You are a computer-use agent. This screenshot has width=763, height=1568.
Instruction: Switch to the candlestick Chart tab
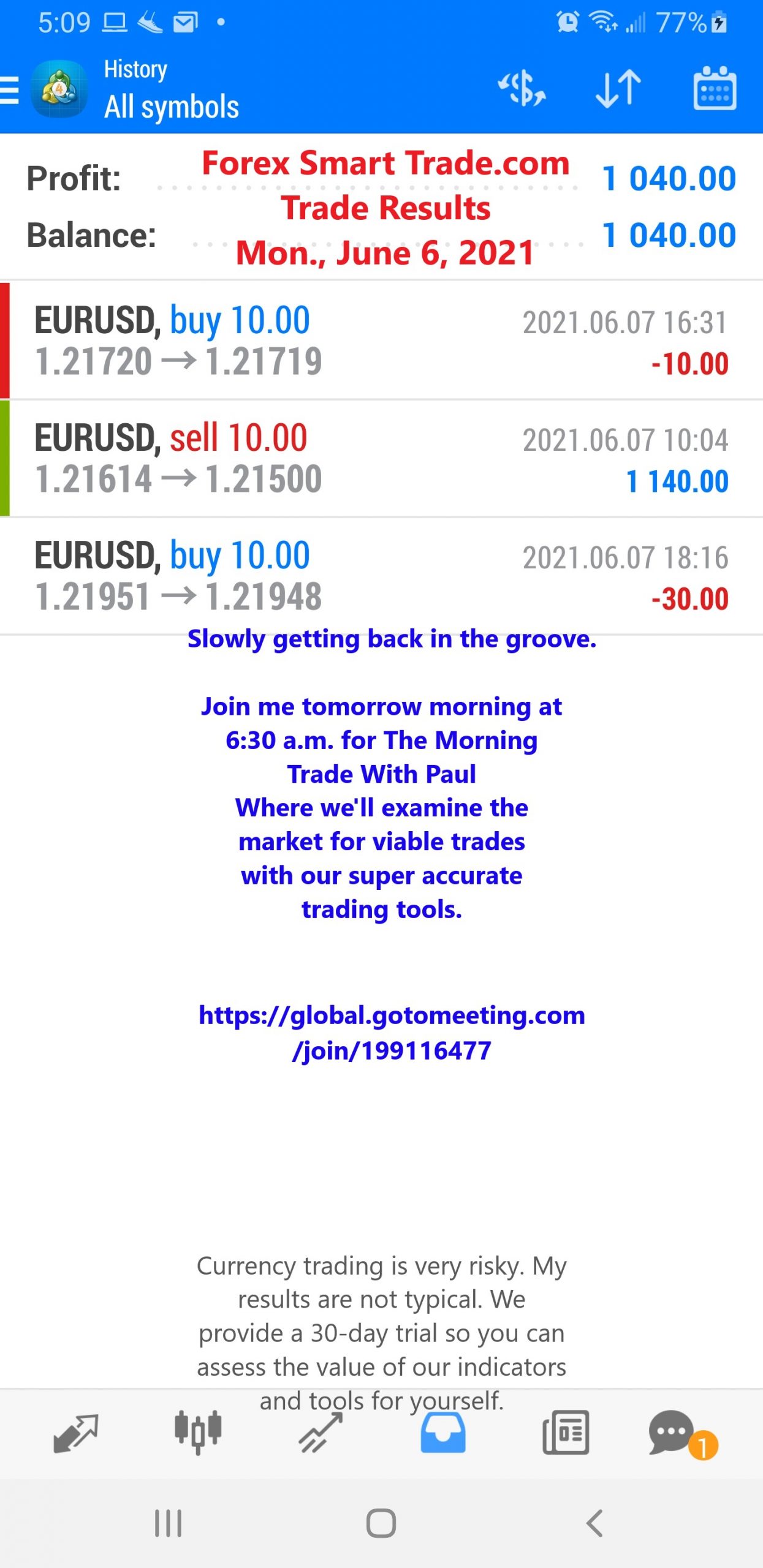coord(198,1432)
